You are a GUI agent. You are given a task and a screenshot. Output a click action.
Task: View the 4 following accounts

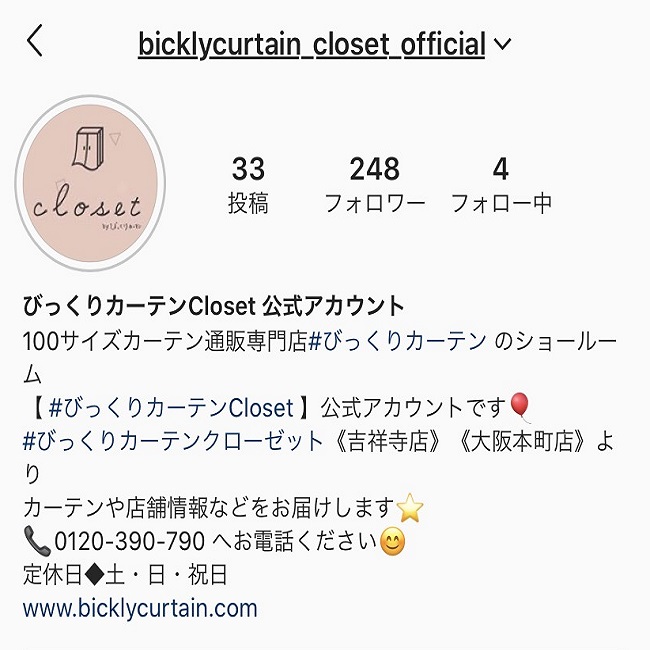pyautogui.click(x=500, y=184)
